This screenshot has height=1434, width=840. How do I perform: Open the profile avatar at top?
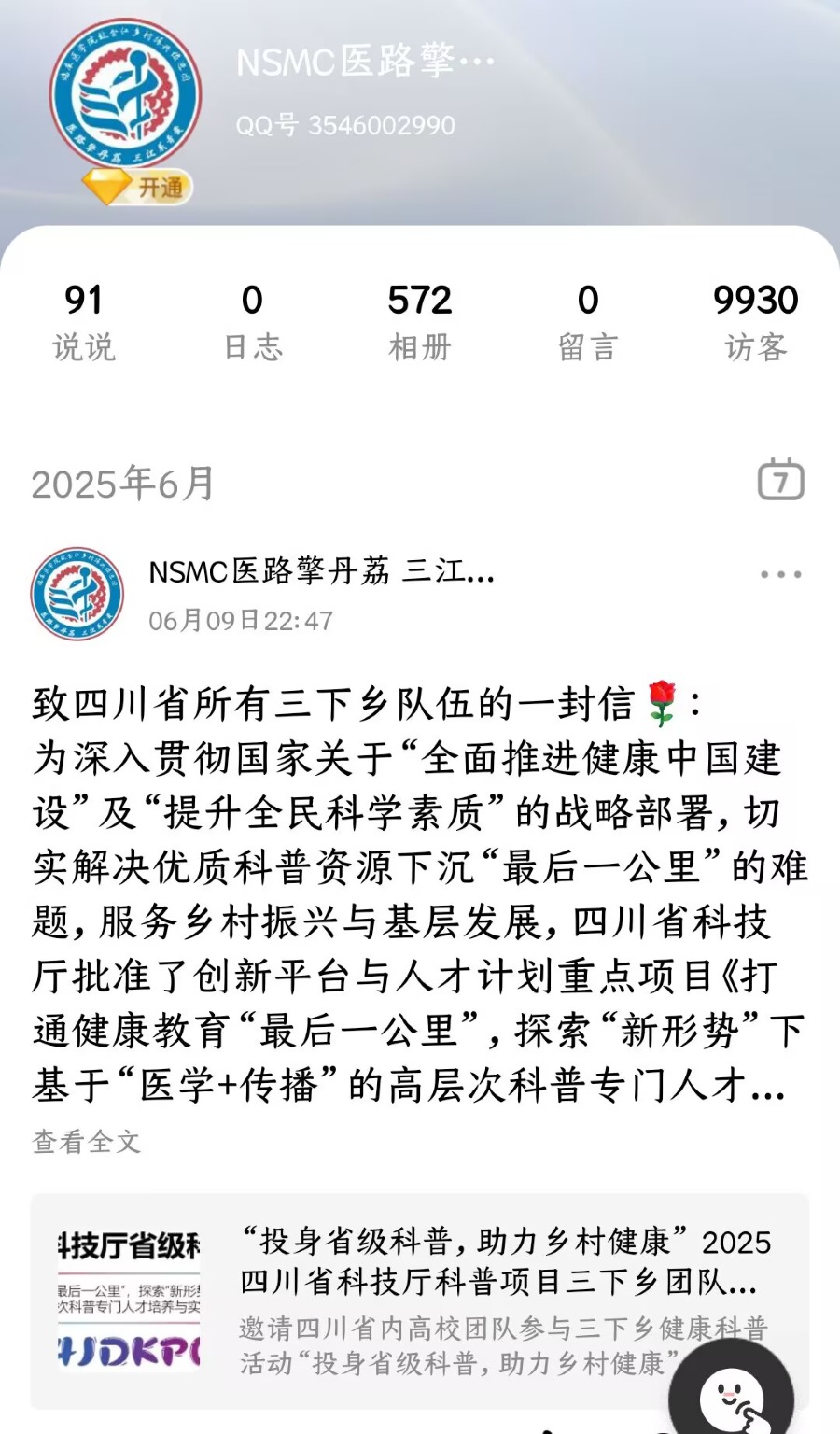tap(125, 96)
